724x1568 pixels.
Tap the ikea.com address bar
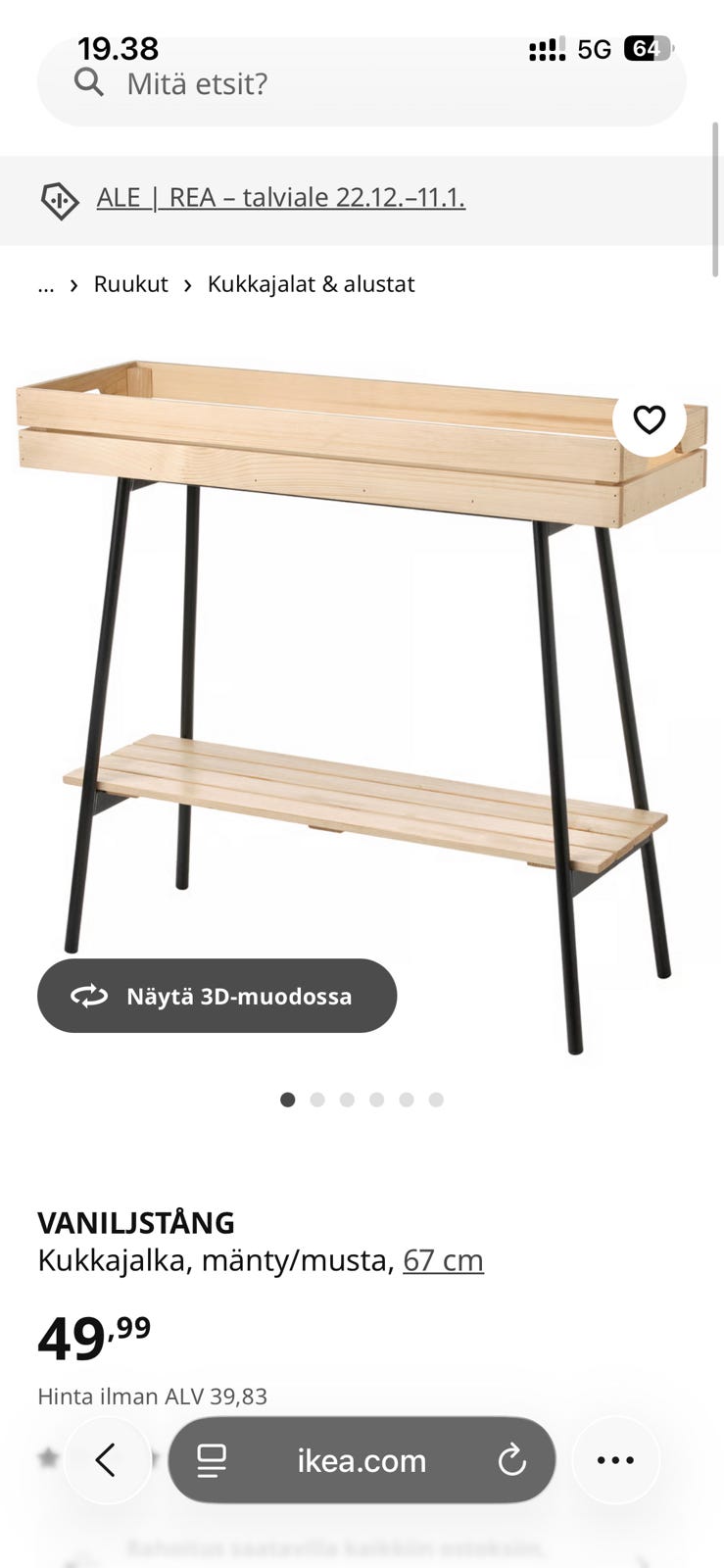[362, 1460]
